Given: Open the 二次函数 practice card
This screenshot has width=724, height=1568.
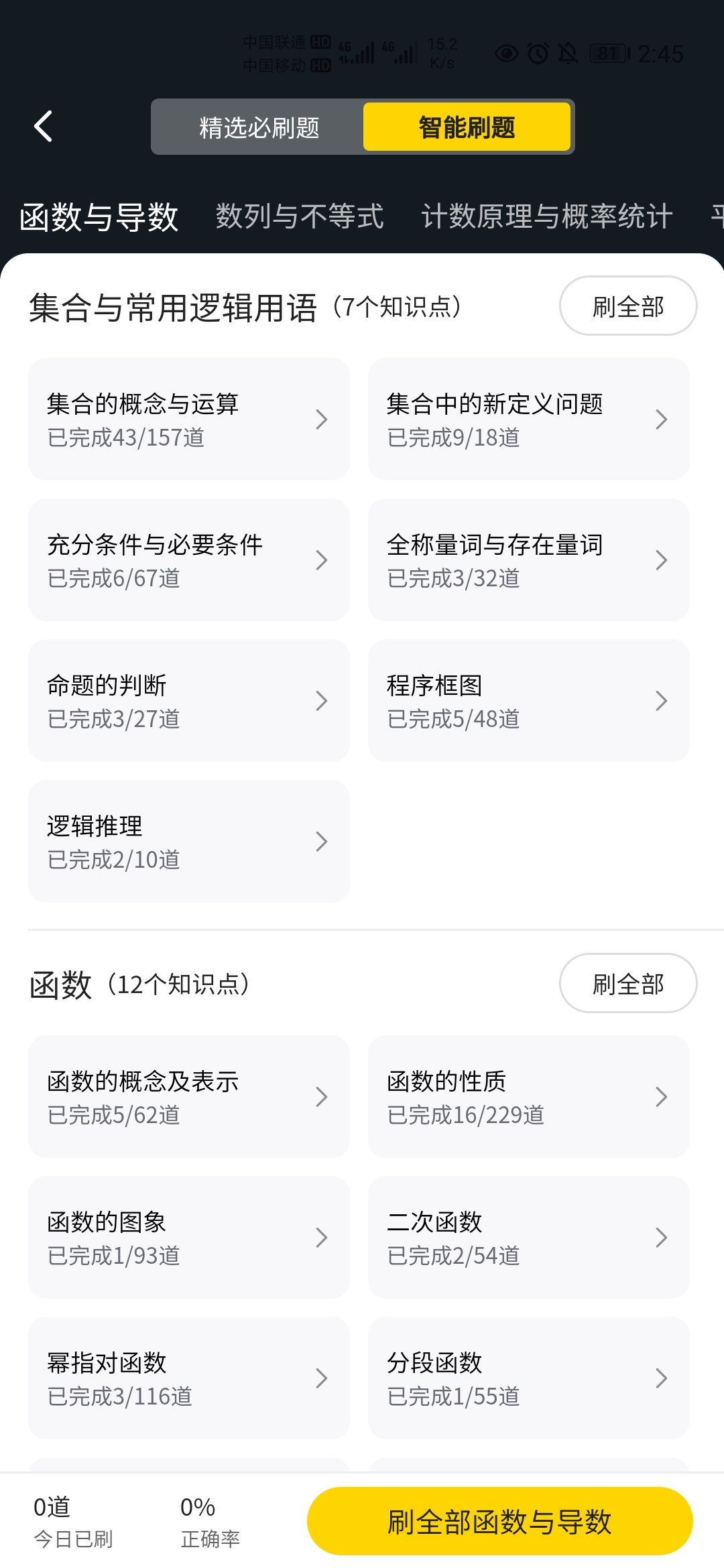Looking at the screenshot, I should click(x=528, y=1237).
